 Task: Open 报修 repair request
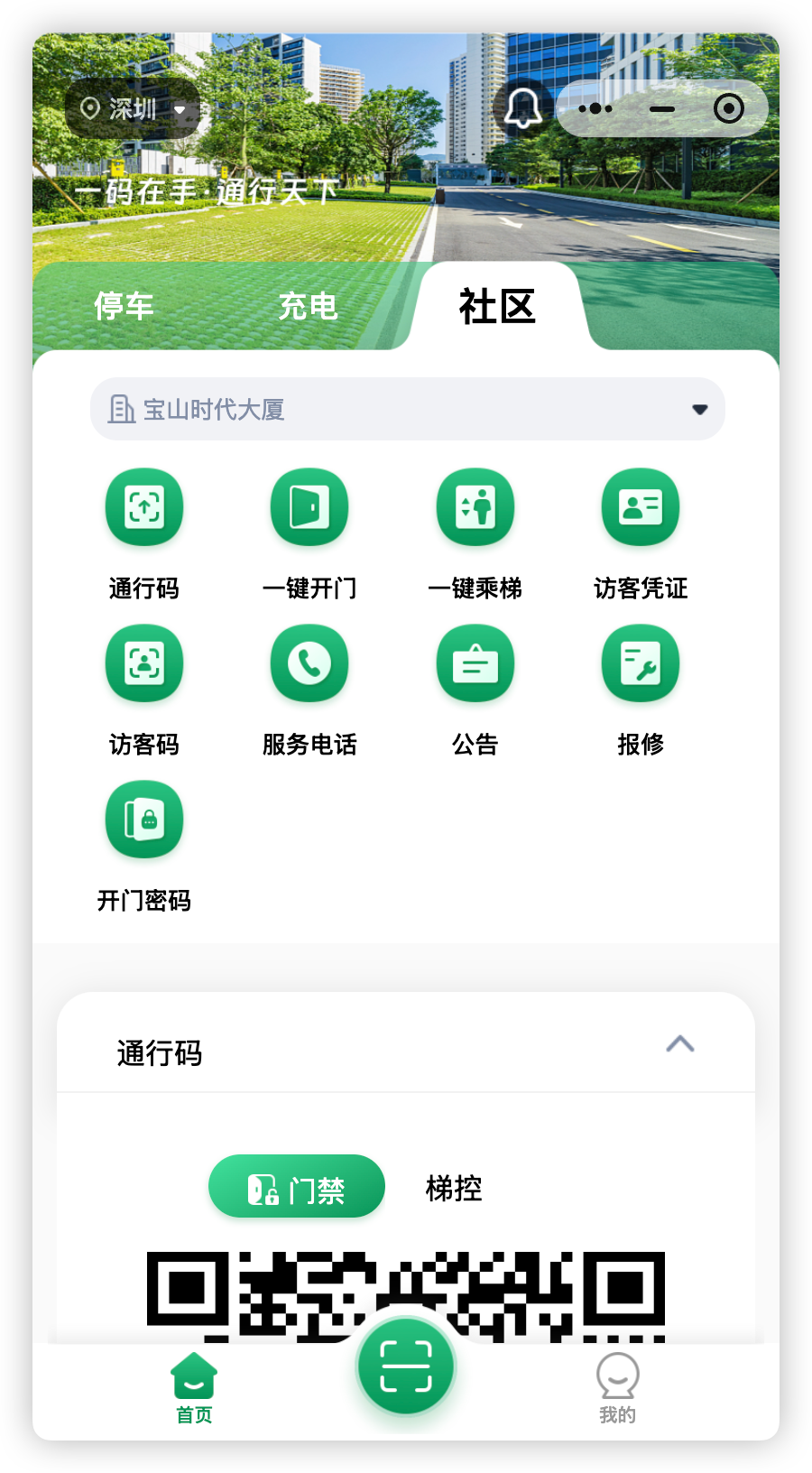pyautogui.click(x=641, y=664)
